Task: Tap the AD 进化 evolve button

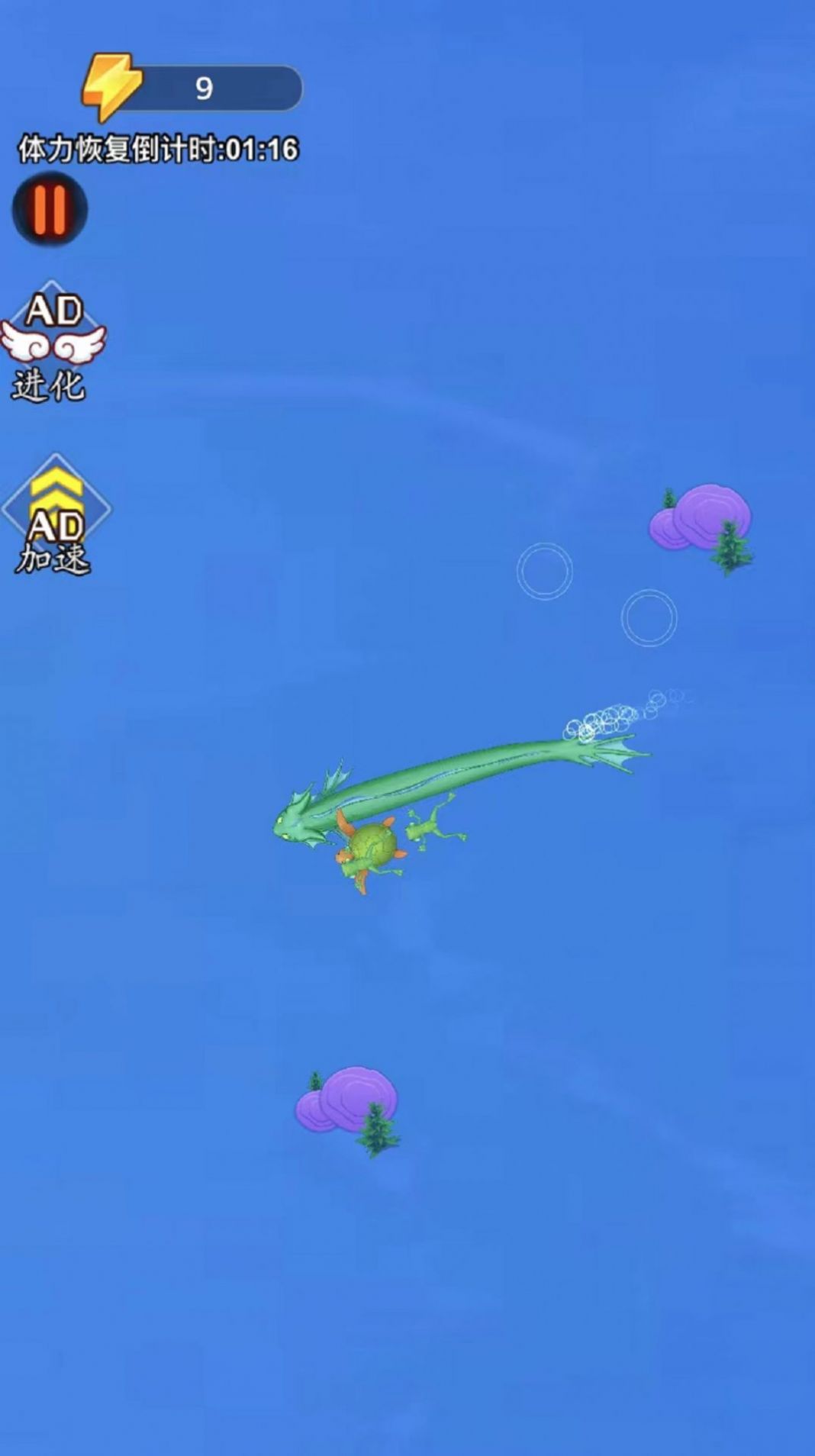Action: [52, 345]
